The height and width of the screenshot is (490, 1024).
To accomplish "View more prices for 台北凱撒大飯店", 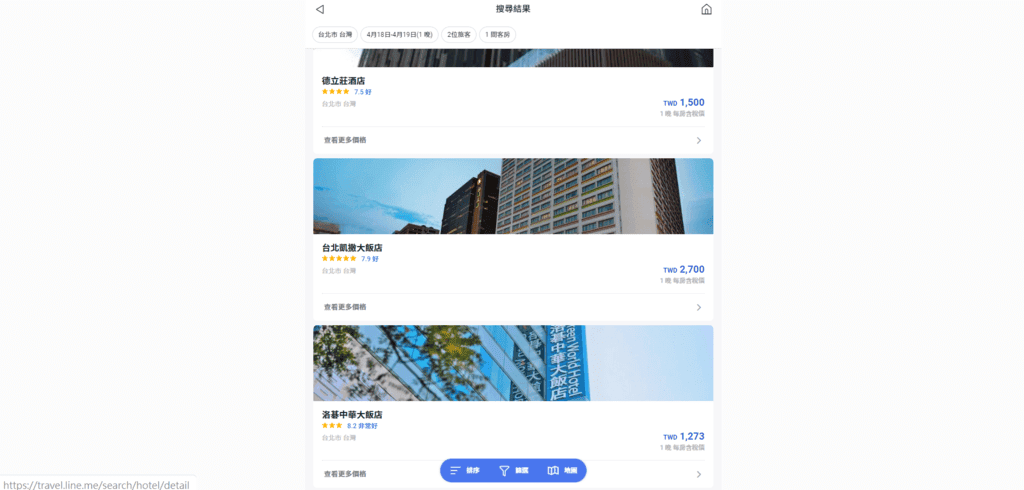I will pyautogui.click(x=512, y=307).
